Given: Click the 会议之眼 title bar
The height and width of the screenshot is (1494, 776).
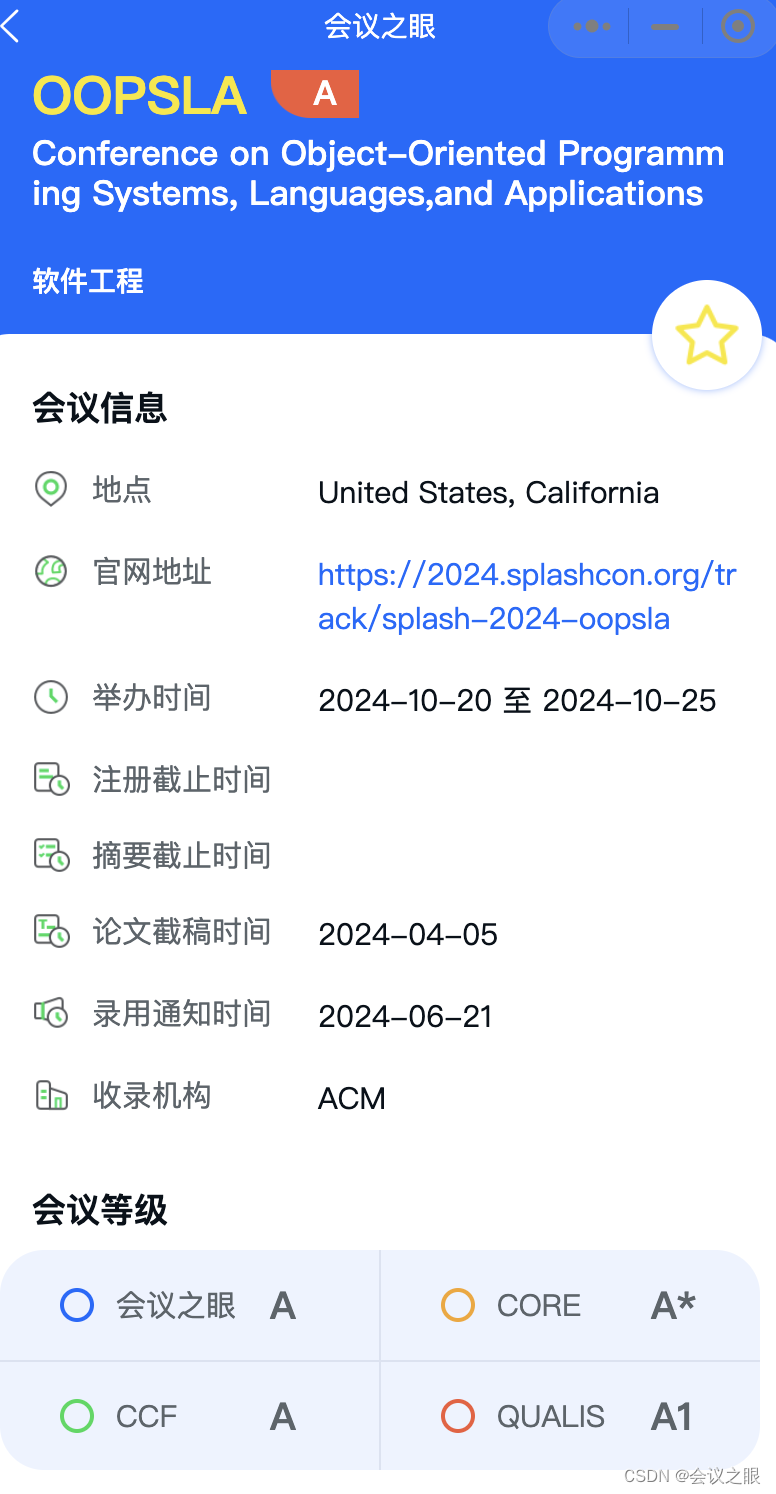Looking at the screenshot, I should pyautogui.click(x=378, y=27).
